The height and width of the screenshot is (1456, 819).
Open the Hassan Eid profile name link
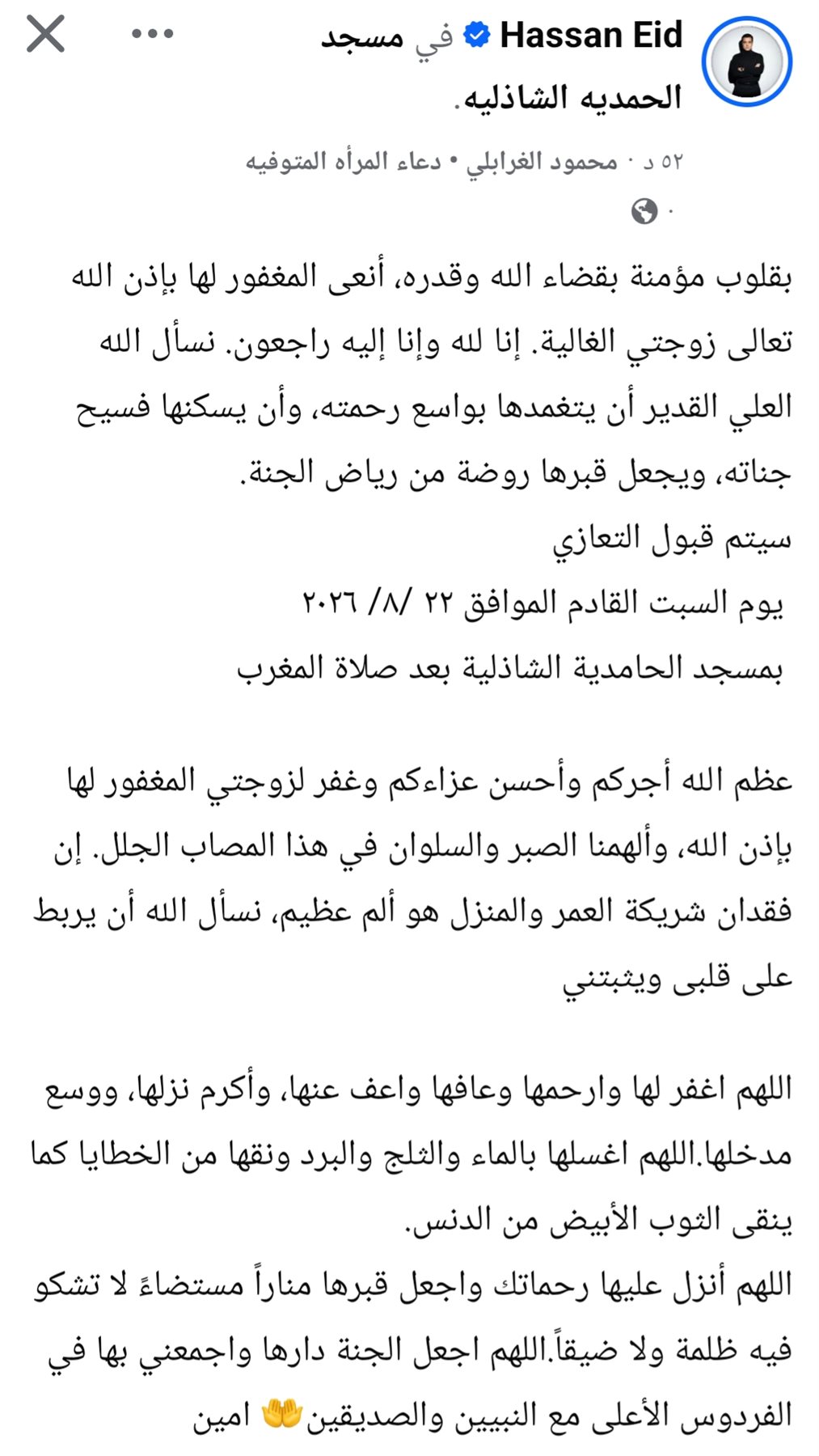point(591,36)
